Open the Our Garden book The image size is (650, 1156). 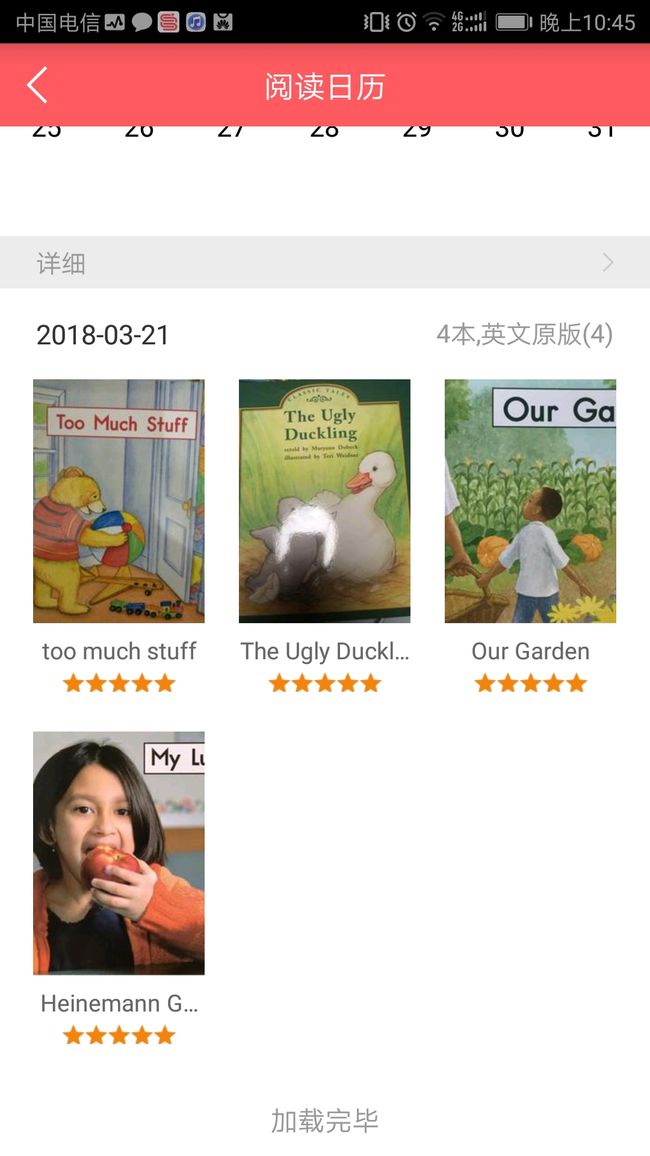[531, 501]
